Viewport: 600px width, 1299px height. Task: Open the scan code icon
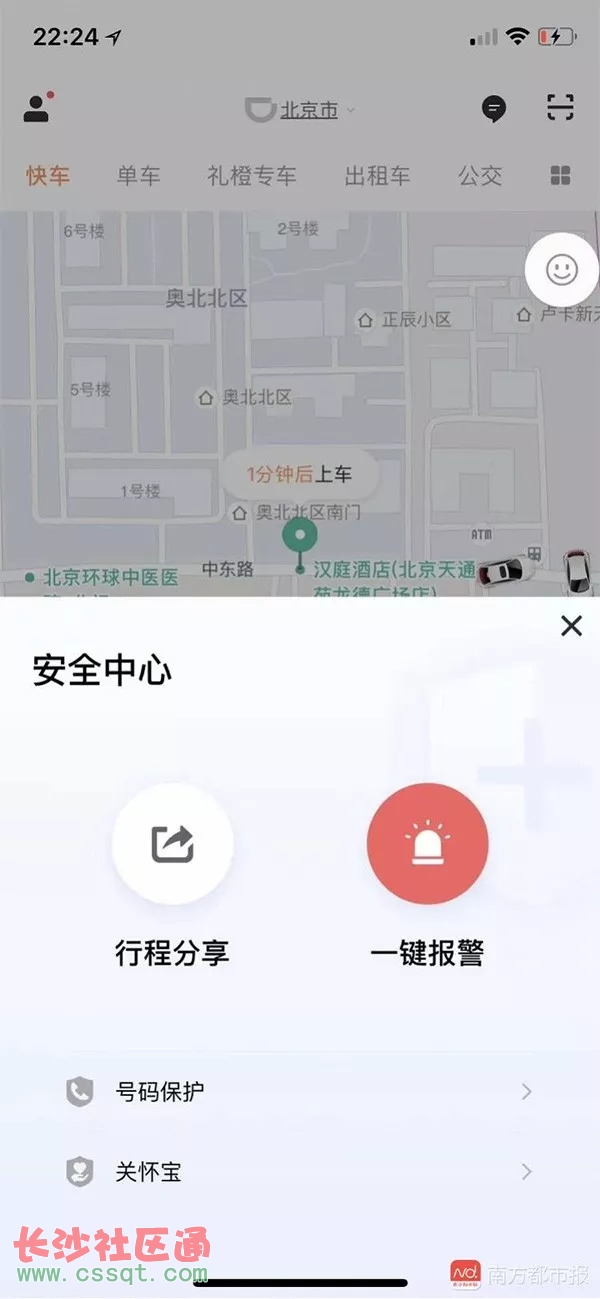pyautogui.click(x=561, y=108)
